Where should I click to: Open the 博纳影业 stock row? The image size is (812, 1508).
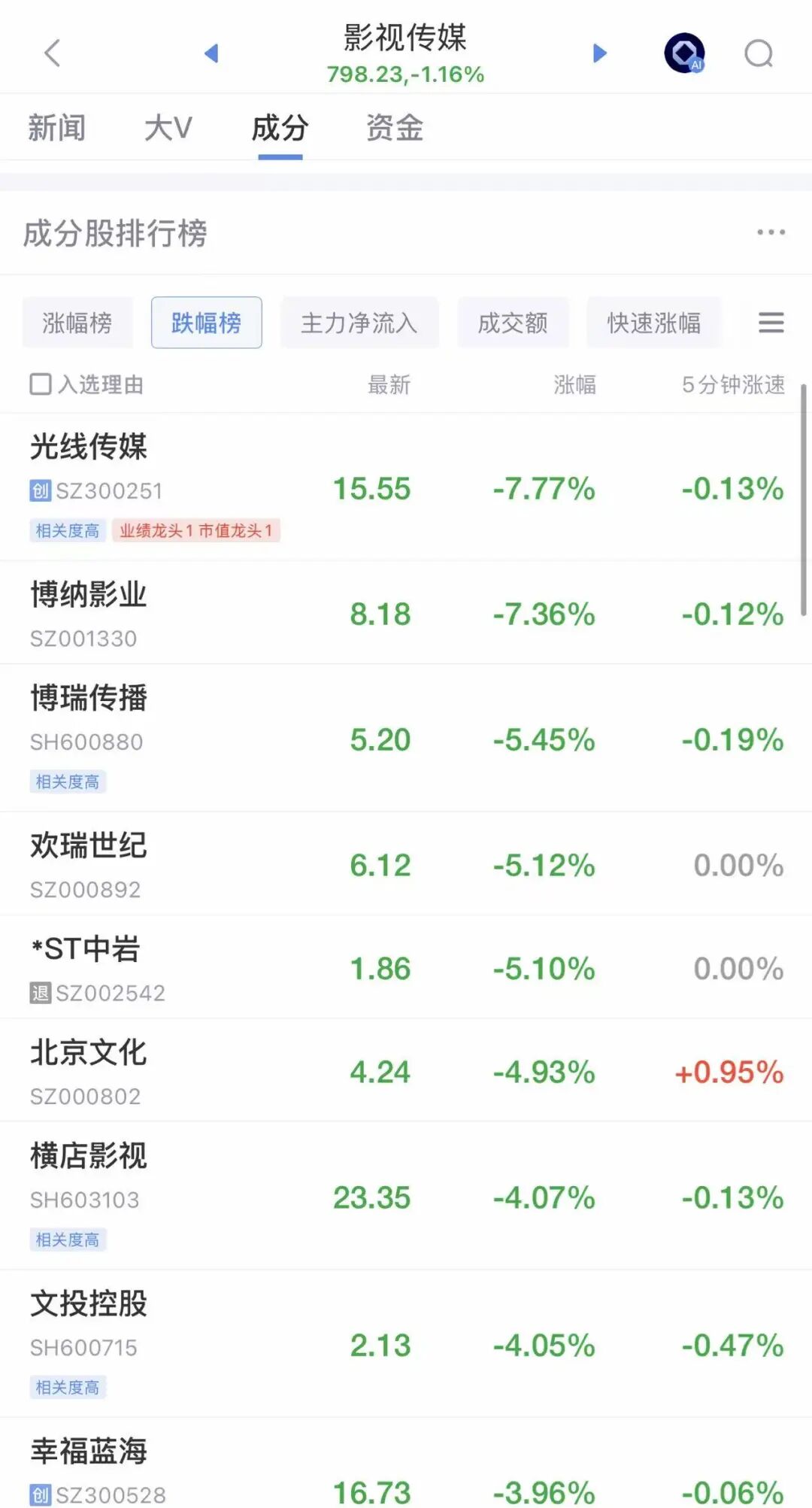pos(89,595)
